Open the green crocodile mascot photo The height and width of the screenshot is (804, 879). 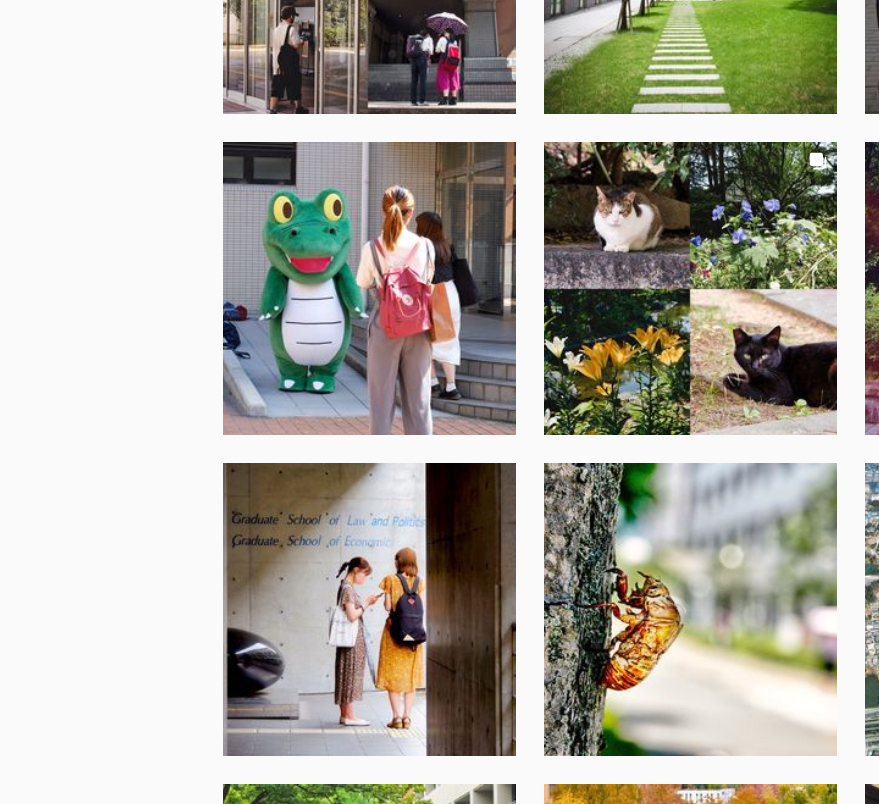(x=369, y=288)
